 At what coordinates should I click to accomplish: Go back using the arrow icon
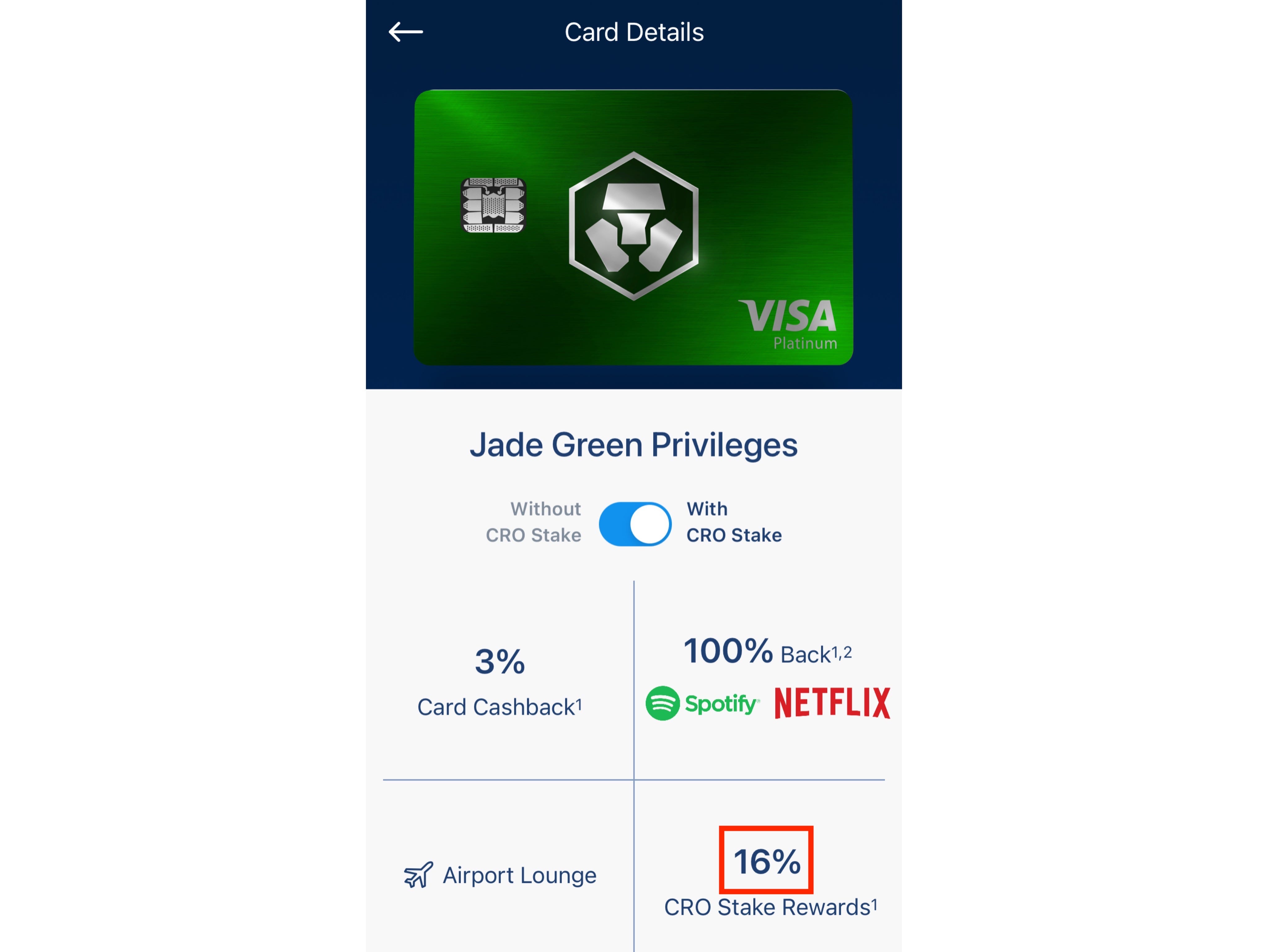pos(405,32)
